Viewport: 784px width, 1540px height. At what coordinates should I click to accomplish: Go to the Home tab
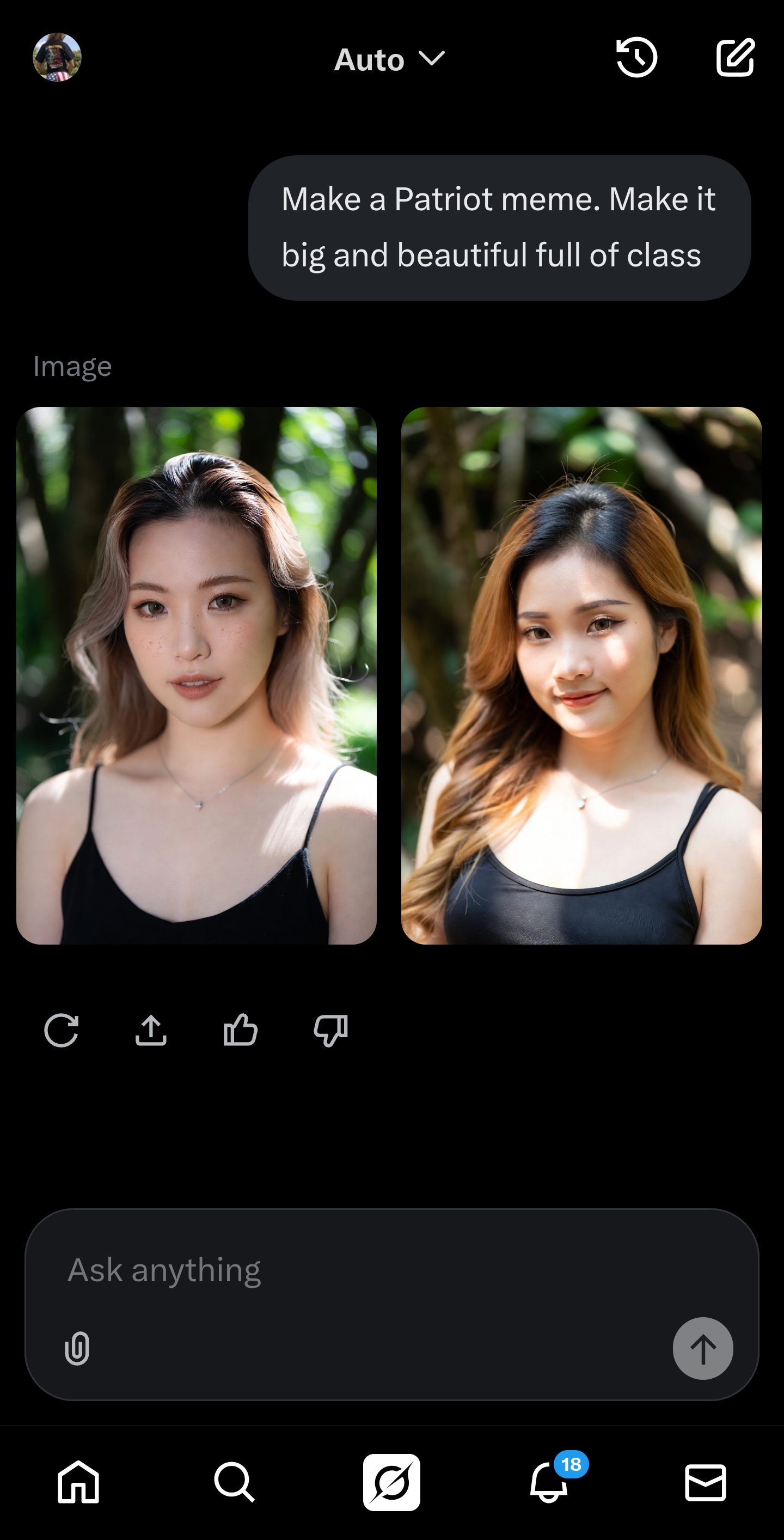(78, 1482)
